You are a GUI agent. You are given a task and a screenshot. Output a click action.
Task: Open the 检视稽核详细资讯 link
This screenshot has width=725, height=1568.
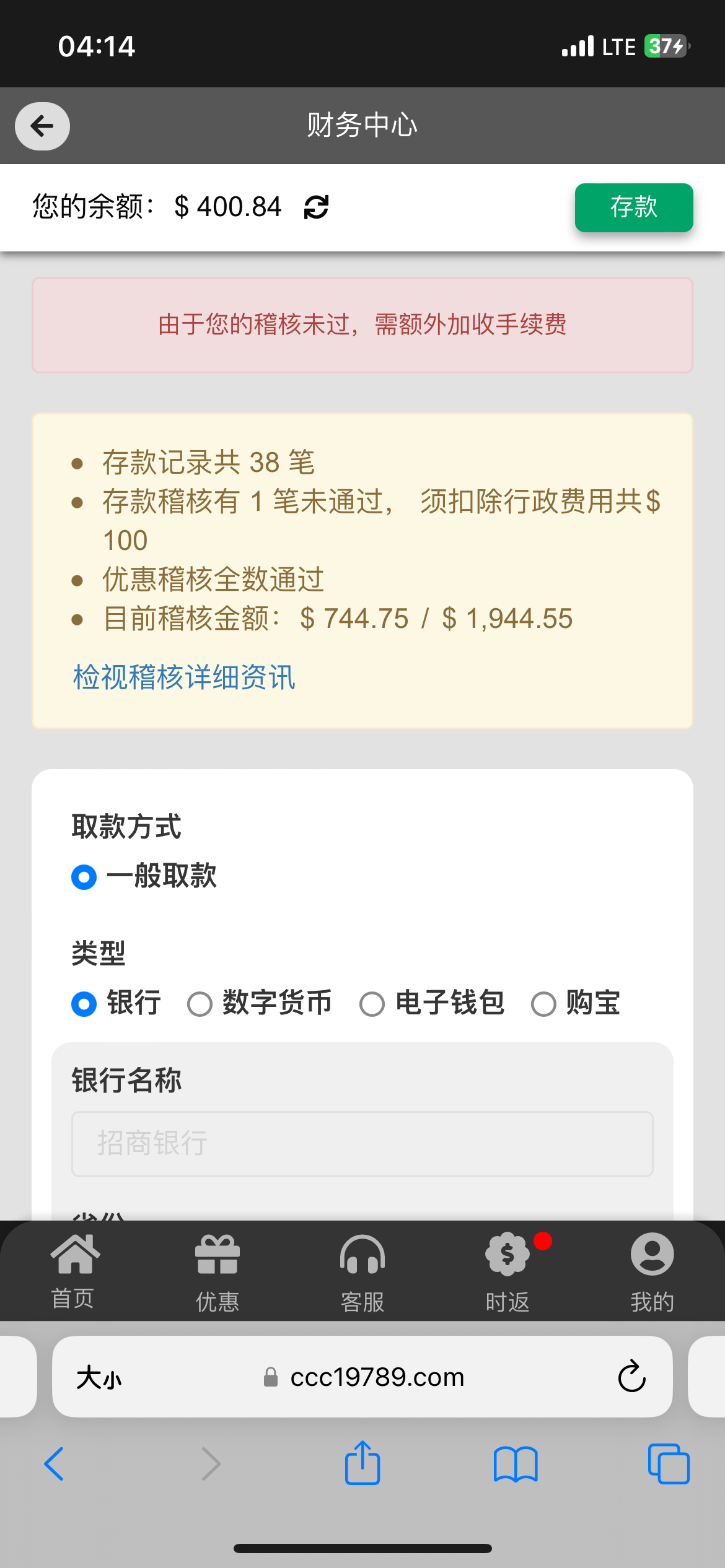tap(184, 677)
